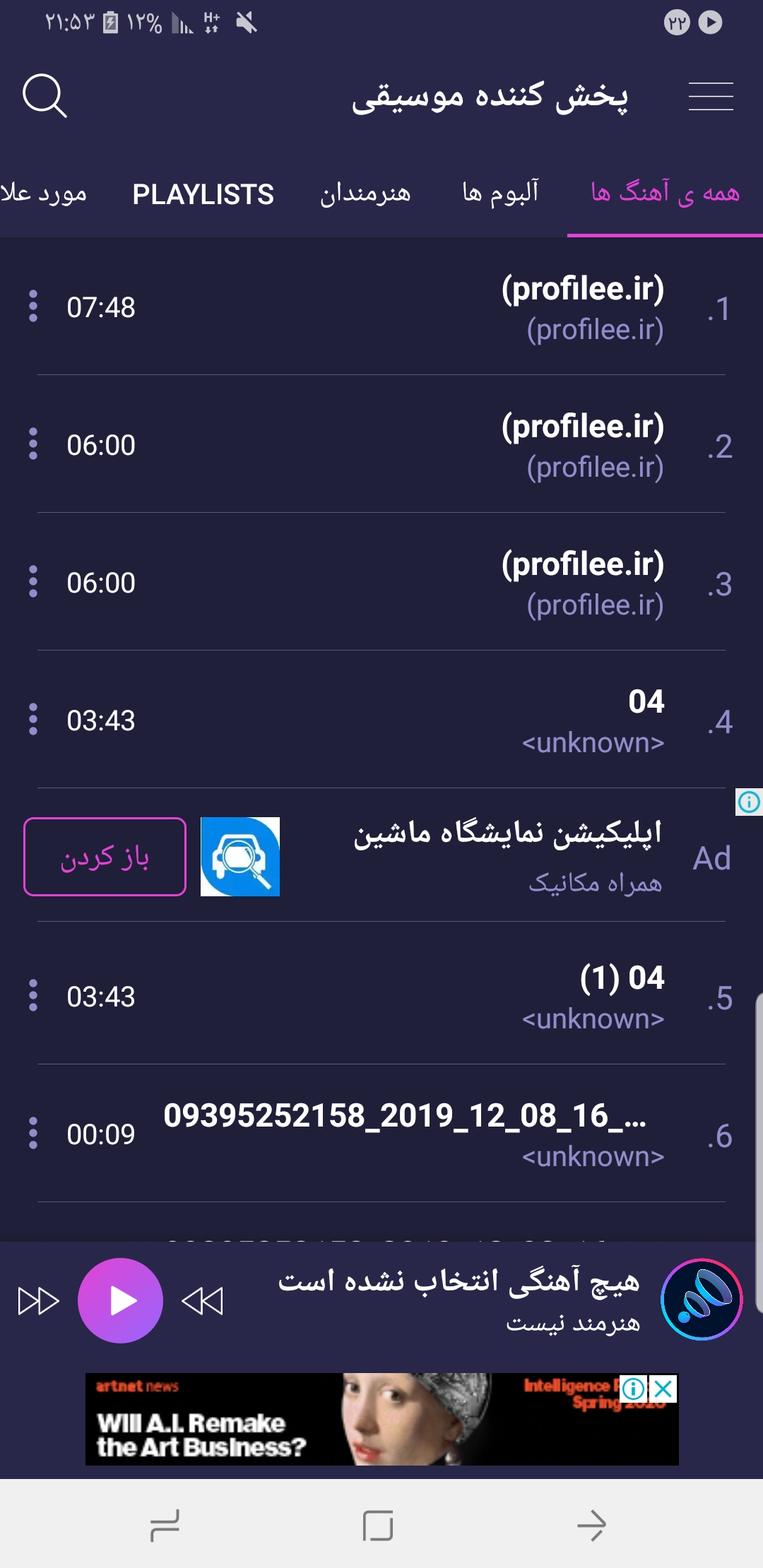Tap the play icon in the status bar area
The height and width of the screenshot is (1568, 763).
709,21
